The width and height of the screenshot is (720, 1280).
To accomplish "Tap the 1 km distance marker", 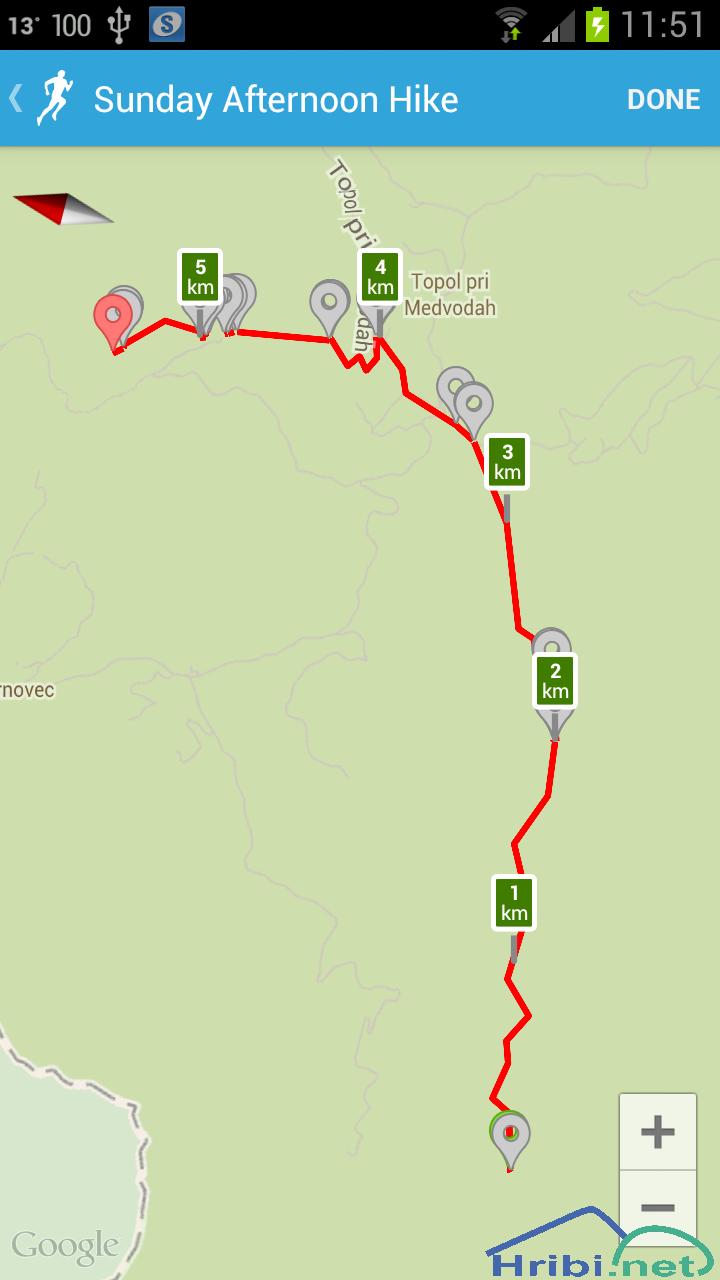I will pyautogui.click(x=514, y=902).
